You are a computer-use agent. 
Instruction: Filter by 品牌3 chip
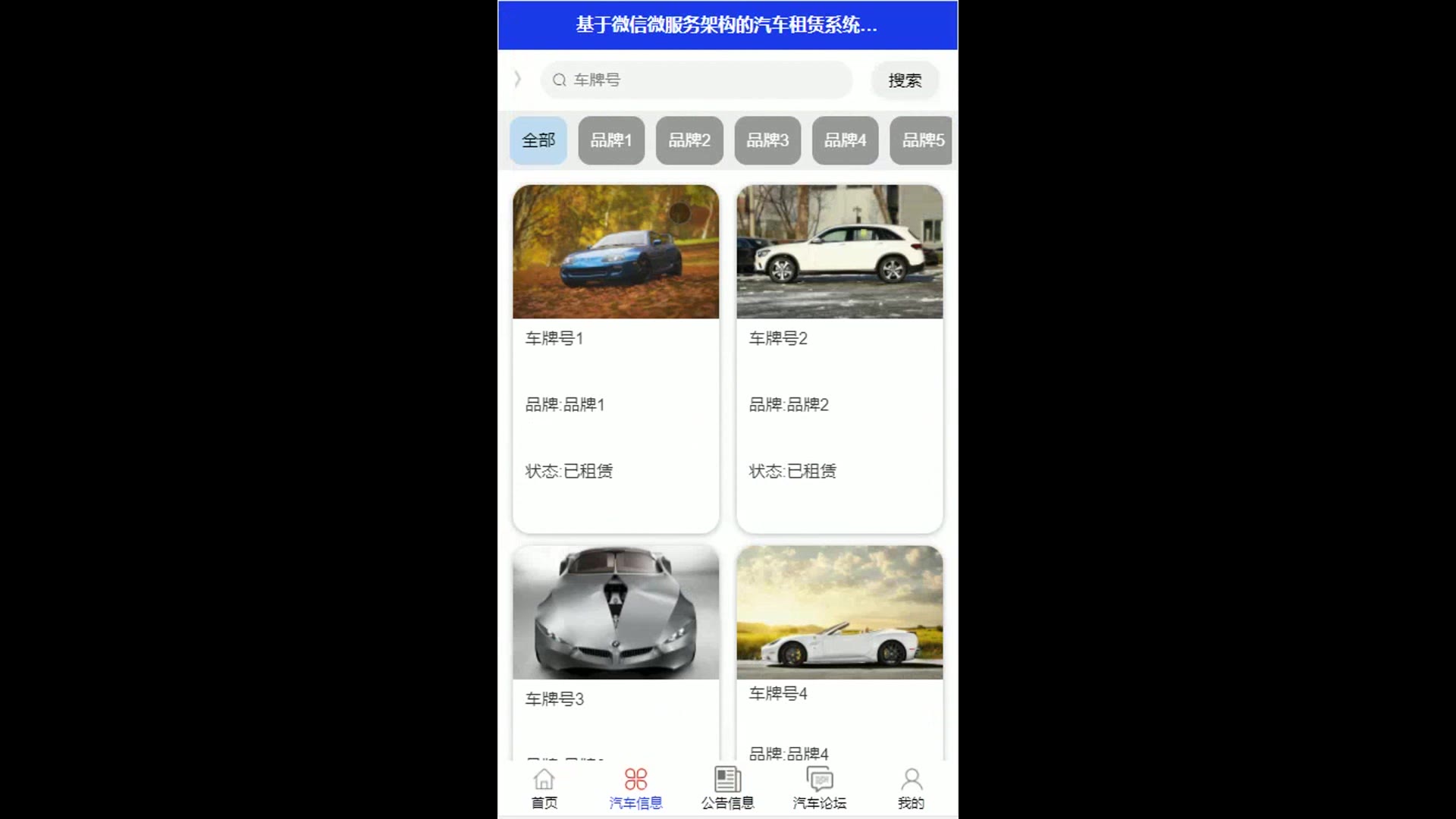tap(767, 140)
